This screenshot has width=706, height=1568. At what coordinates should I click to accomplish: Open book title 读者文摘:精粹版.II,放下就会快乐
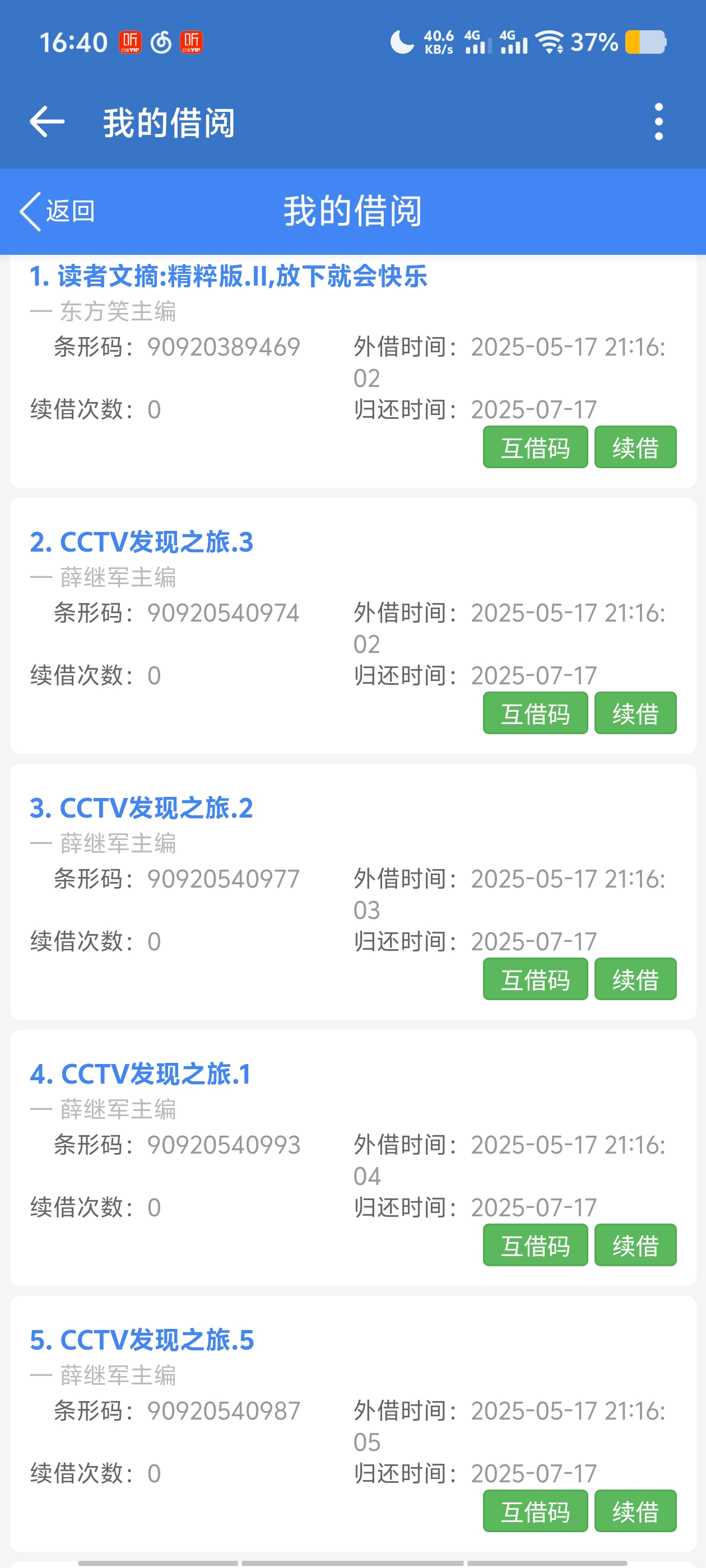pyautogui.click(x=229, y=276)
